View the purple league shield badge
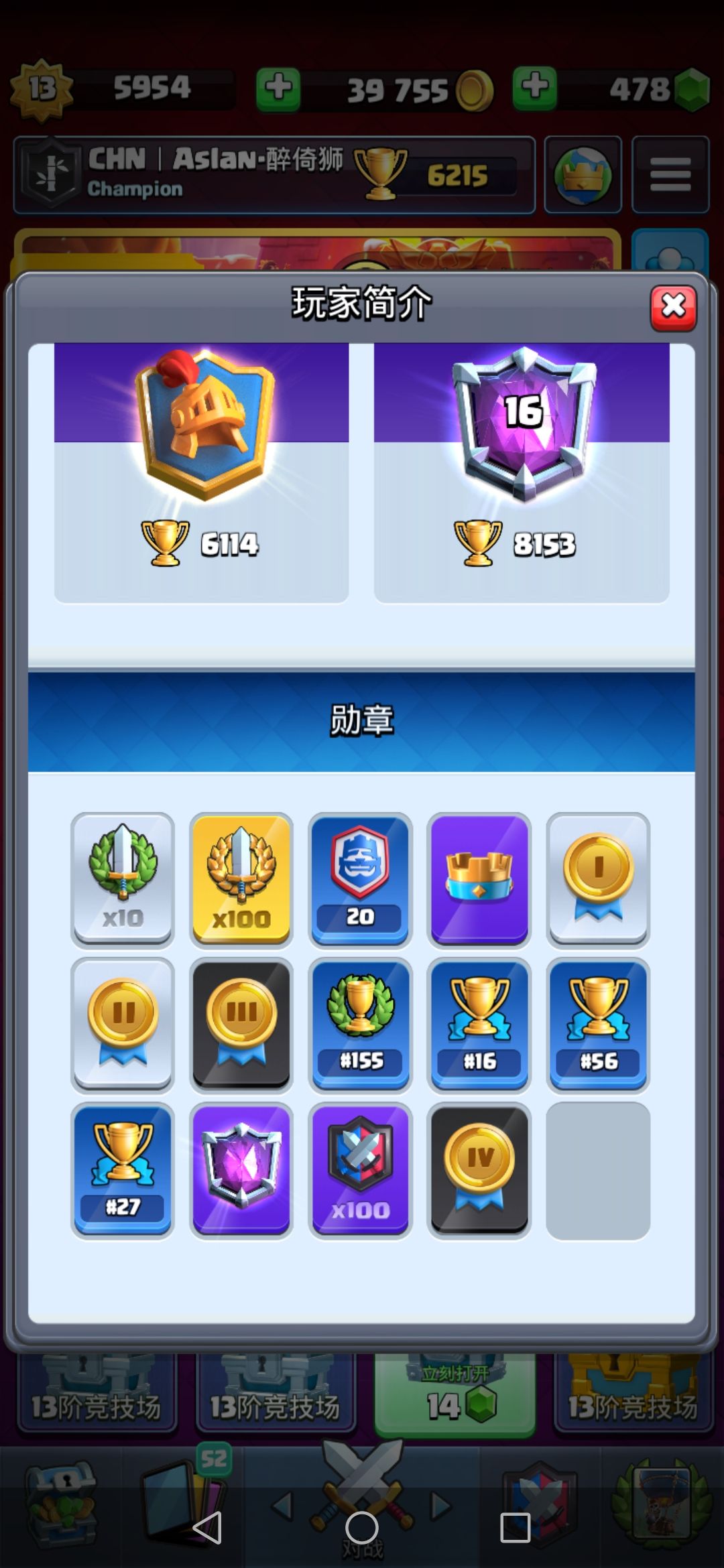The width and height of the screenshot is (724, 1568). 241,1169
